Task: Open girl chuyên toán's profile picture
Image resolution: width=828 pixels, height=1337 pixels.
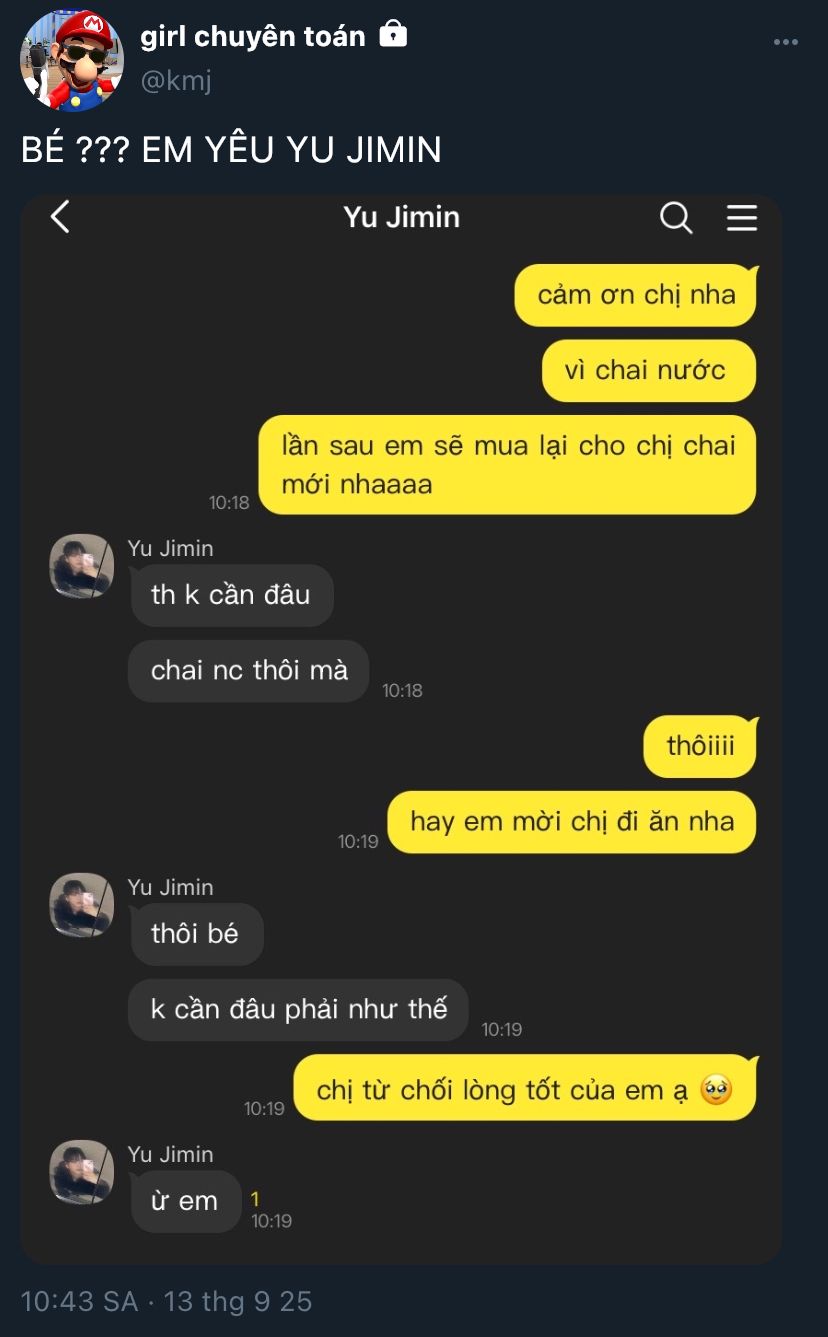Action: [x=72, y=60]
